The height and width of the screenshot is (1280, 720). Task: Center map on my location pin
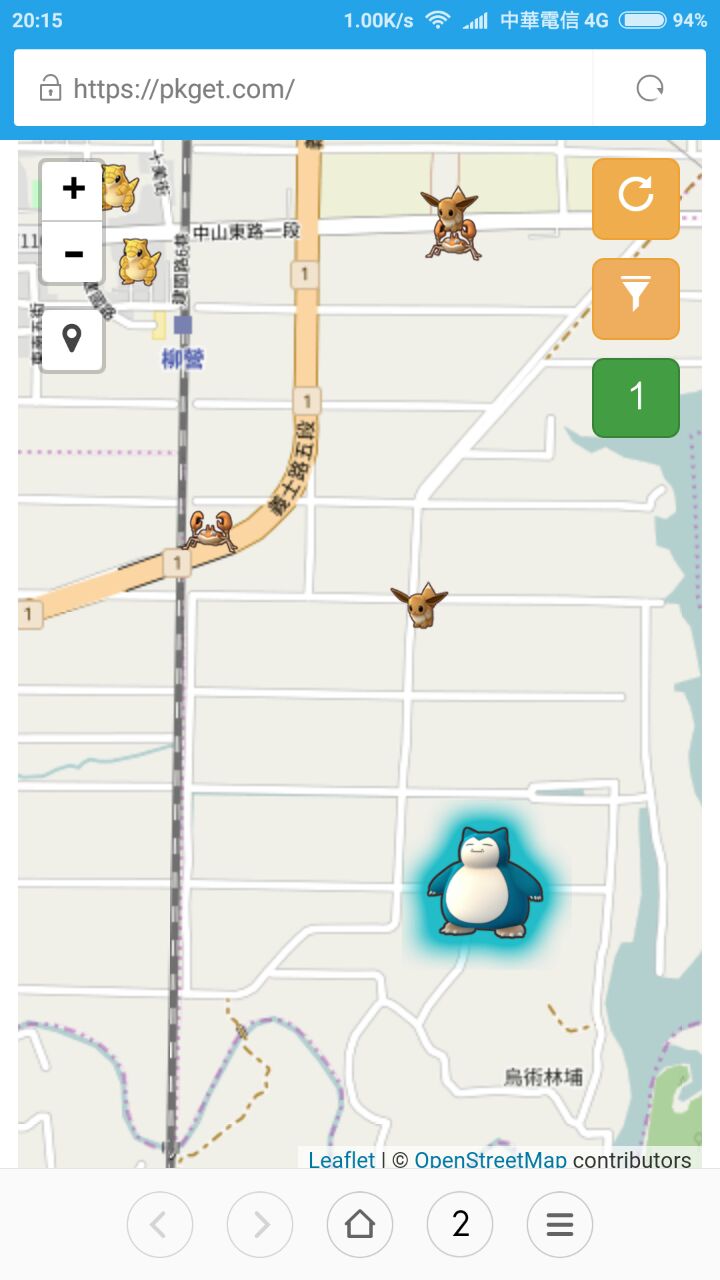coord(72,339)
